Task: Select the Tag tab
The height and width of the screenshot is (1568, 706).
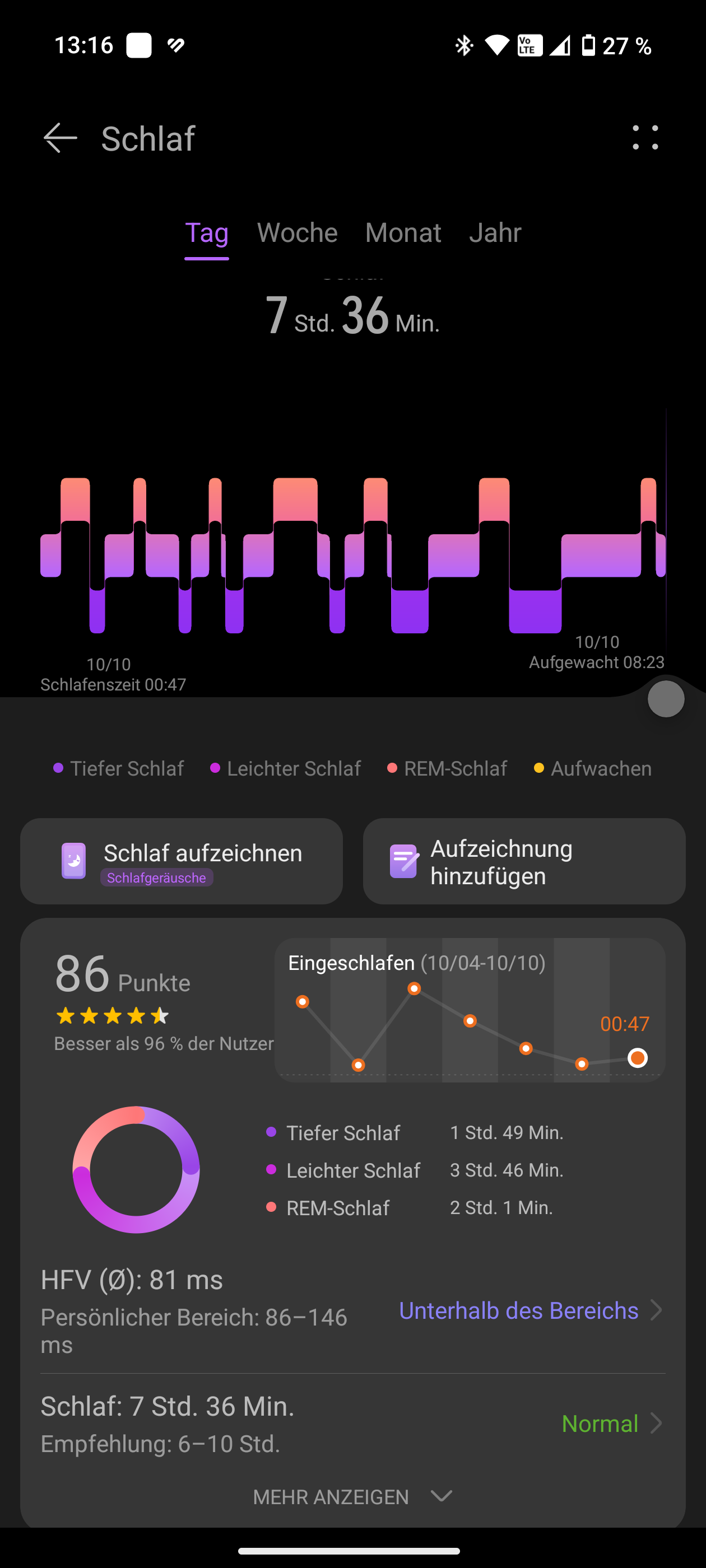Action: tap(207, 233)
